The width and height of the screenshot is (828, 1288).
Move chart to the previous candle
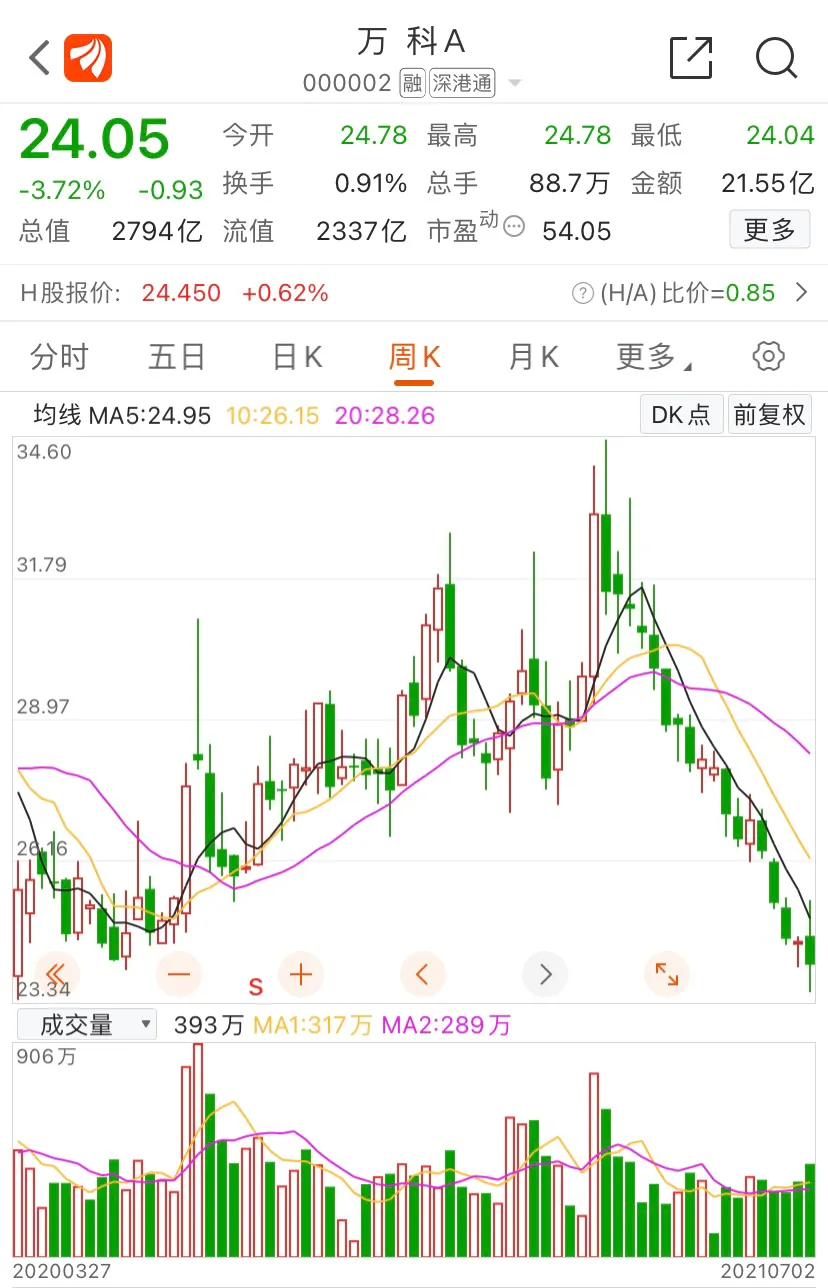tap(422, 973)
